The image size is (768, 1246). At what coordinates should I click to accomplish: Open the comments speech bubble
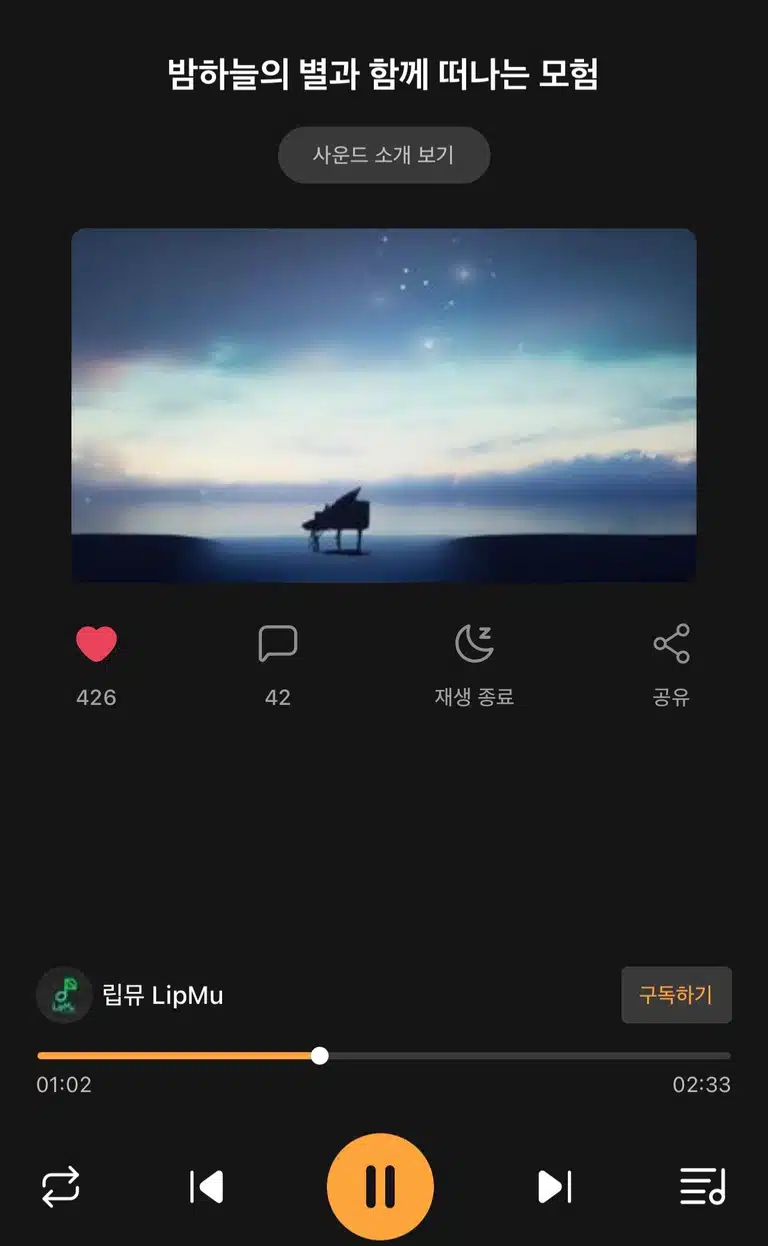point(278,643)
